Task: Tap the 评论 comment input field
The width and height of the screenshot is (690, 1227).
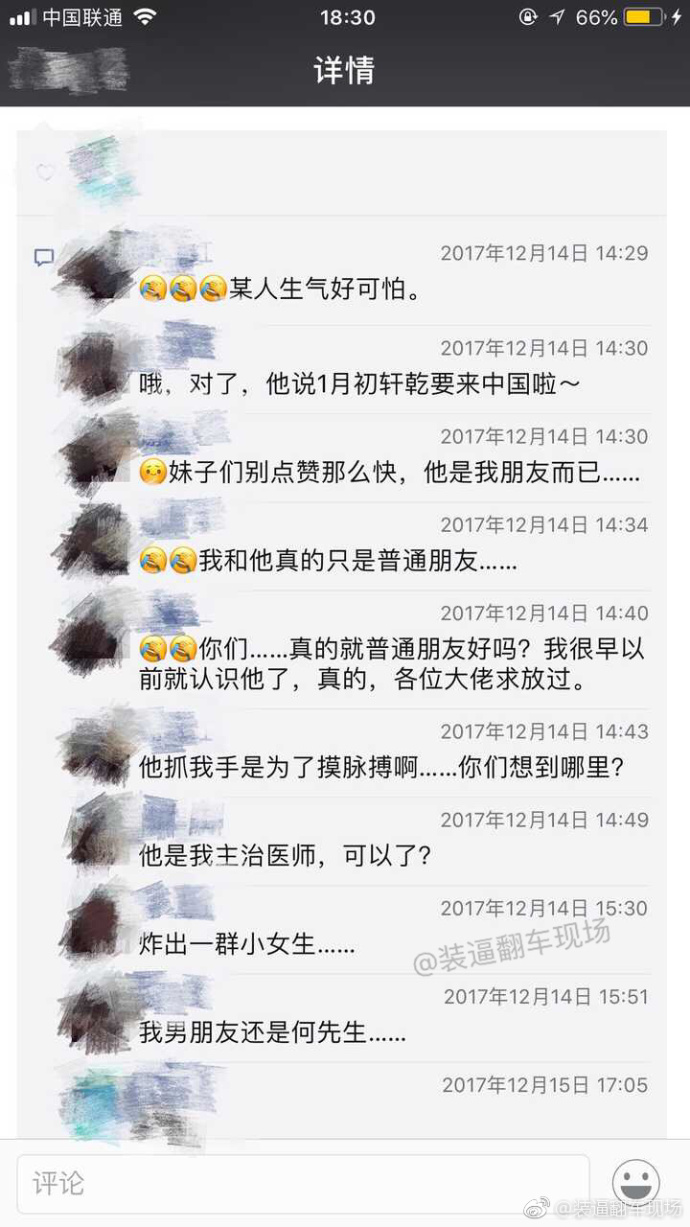Action: point(303,1184)
